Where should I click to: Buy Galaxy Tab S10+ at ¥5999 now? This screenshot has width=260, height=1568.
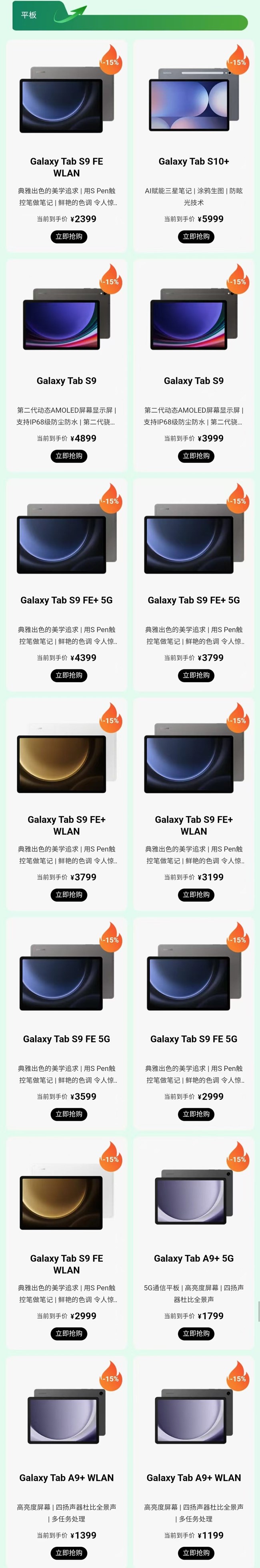click(196, 236)
